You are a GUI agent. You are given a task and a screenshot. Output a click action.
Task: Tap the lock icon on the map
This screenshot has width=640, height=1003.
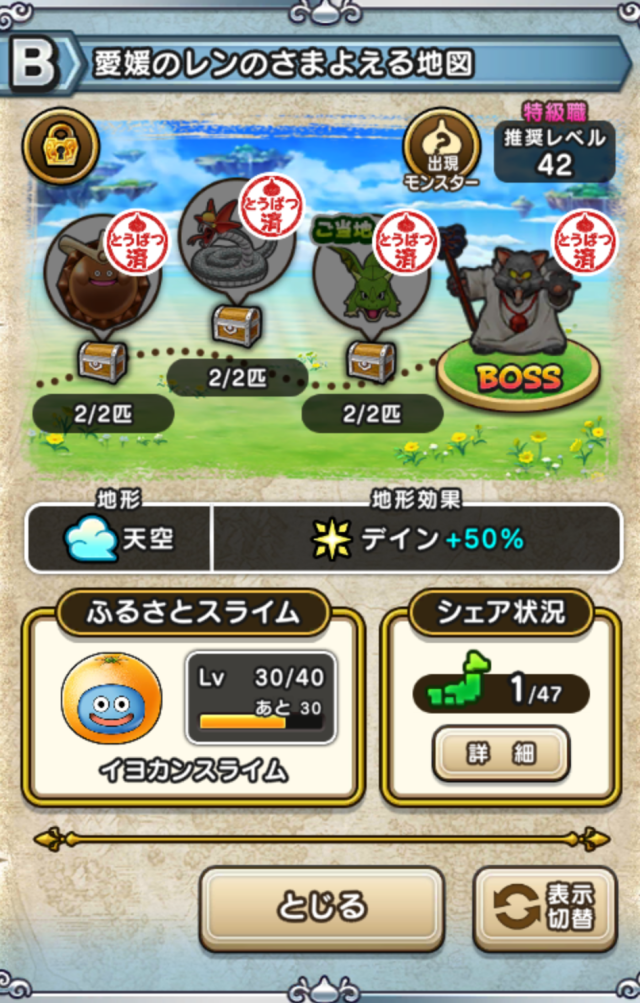tap(59, 148)
